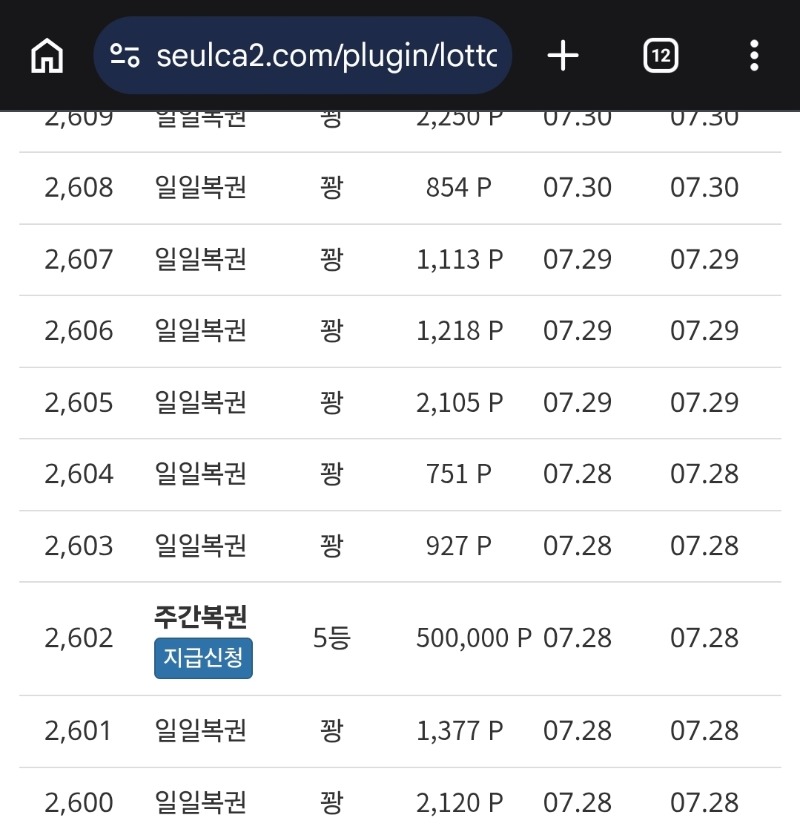Viewport: 800px width, 835px height.
Task: Open a new browser tab
Action: click(562, 55)
